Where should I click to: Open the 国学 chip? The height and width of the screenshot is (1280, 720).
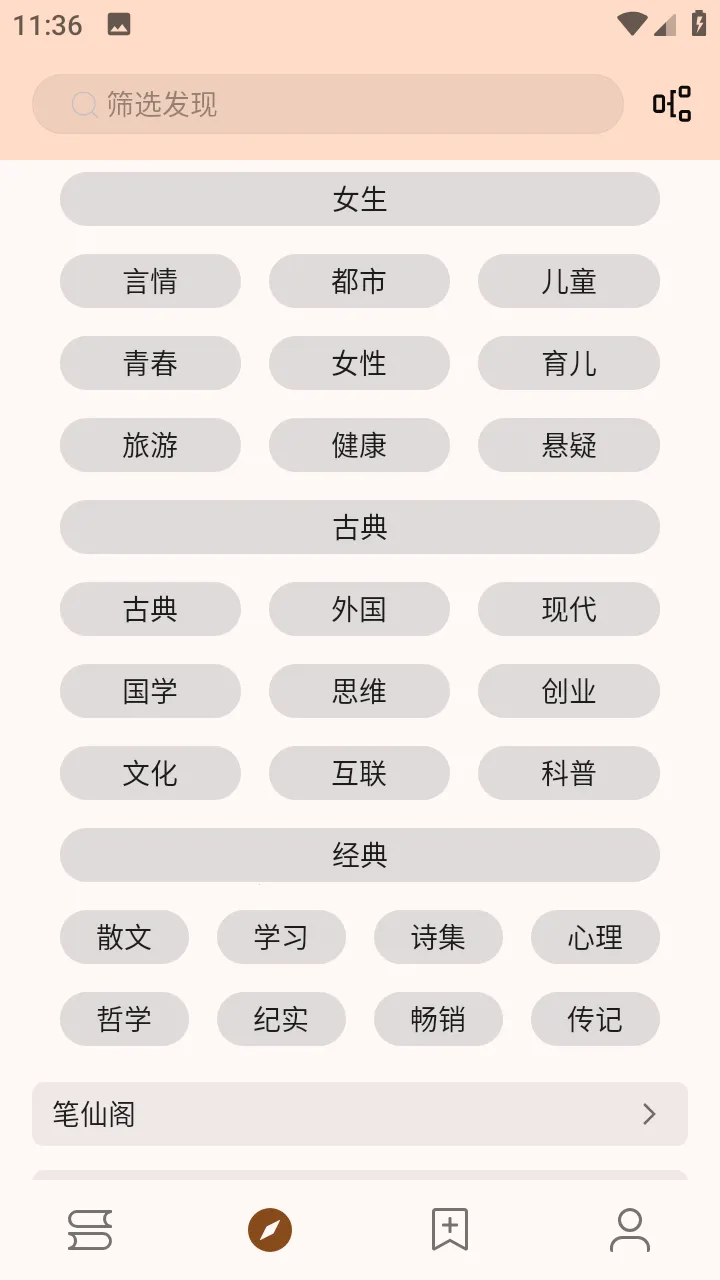pyautogui.click(x=150, y=691)
